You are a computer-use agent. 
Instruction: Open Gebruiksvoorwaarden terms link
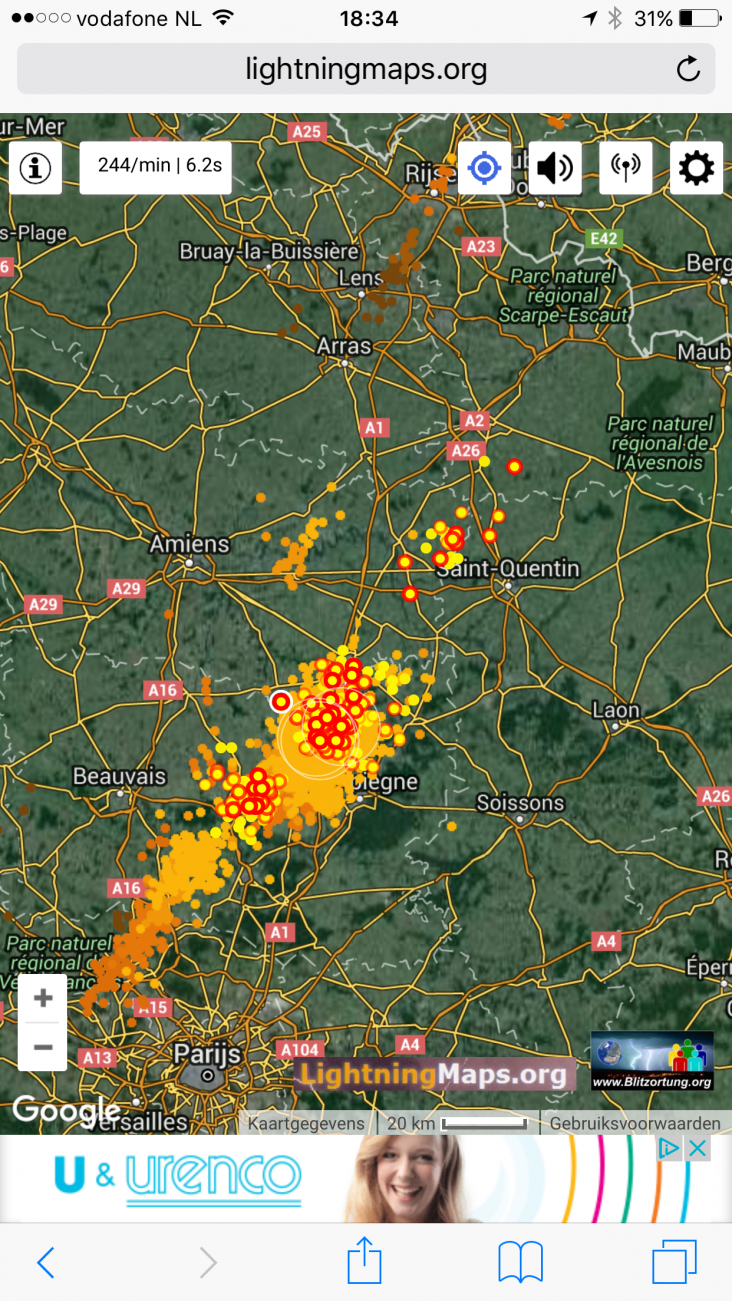coord(635,1123)
